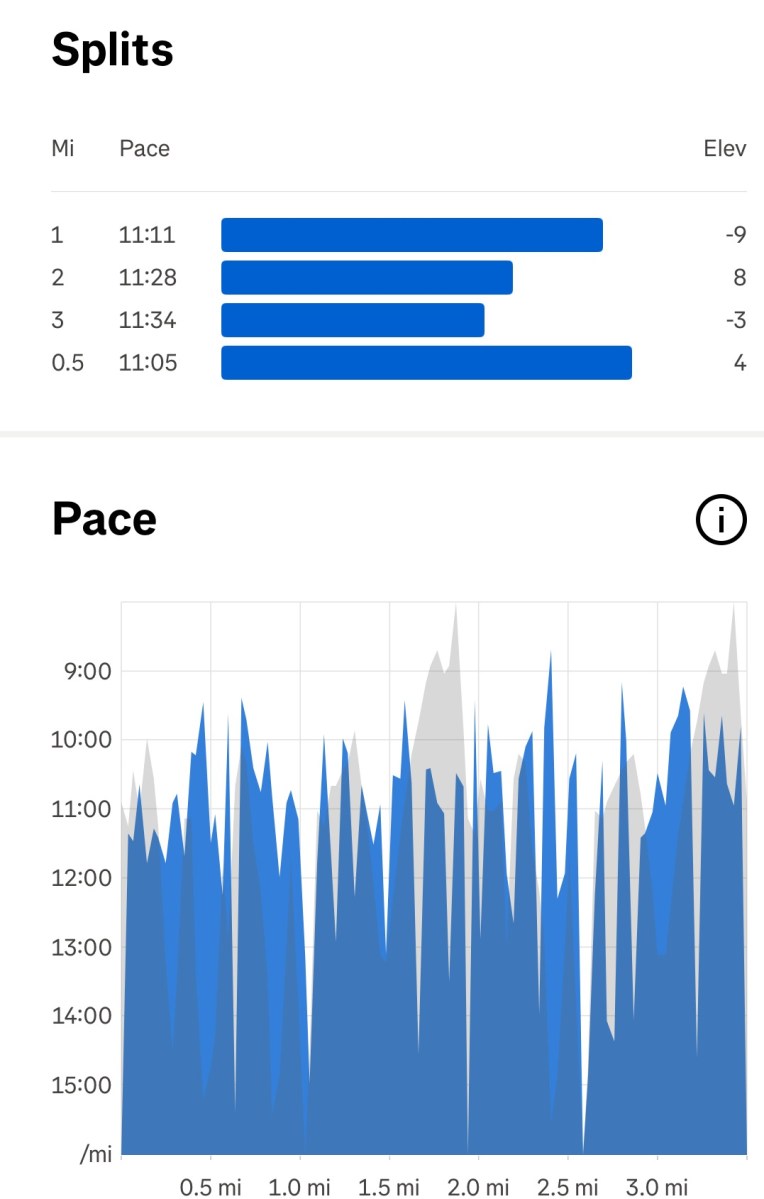Open the Pace info icon
Viewport: 764px width, 1199px height.
(x=721, y=519)
